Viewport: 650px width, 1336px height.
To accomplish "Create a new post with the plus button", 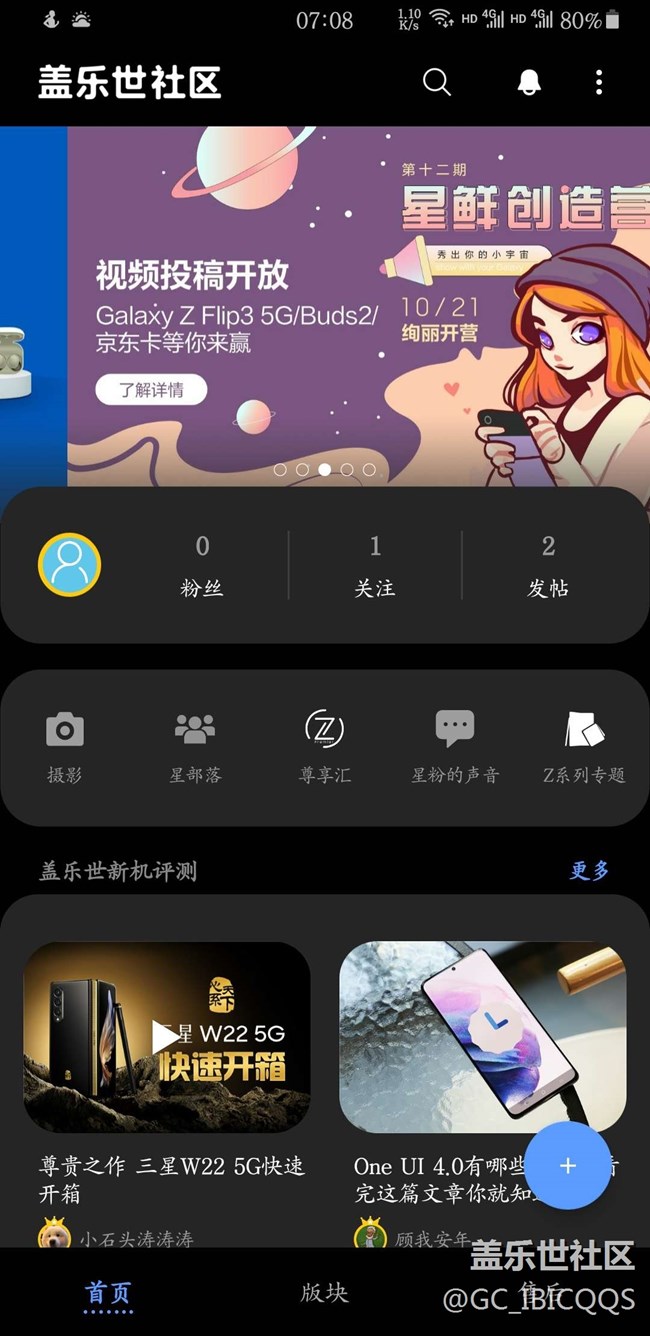I will click(x=567, y=1166).
